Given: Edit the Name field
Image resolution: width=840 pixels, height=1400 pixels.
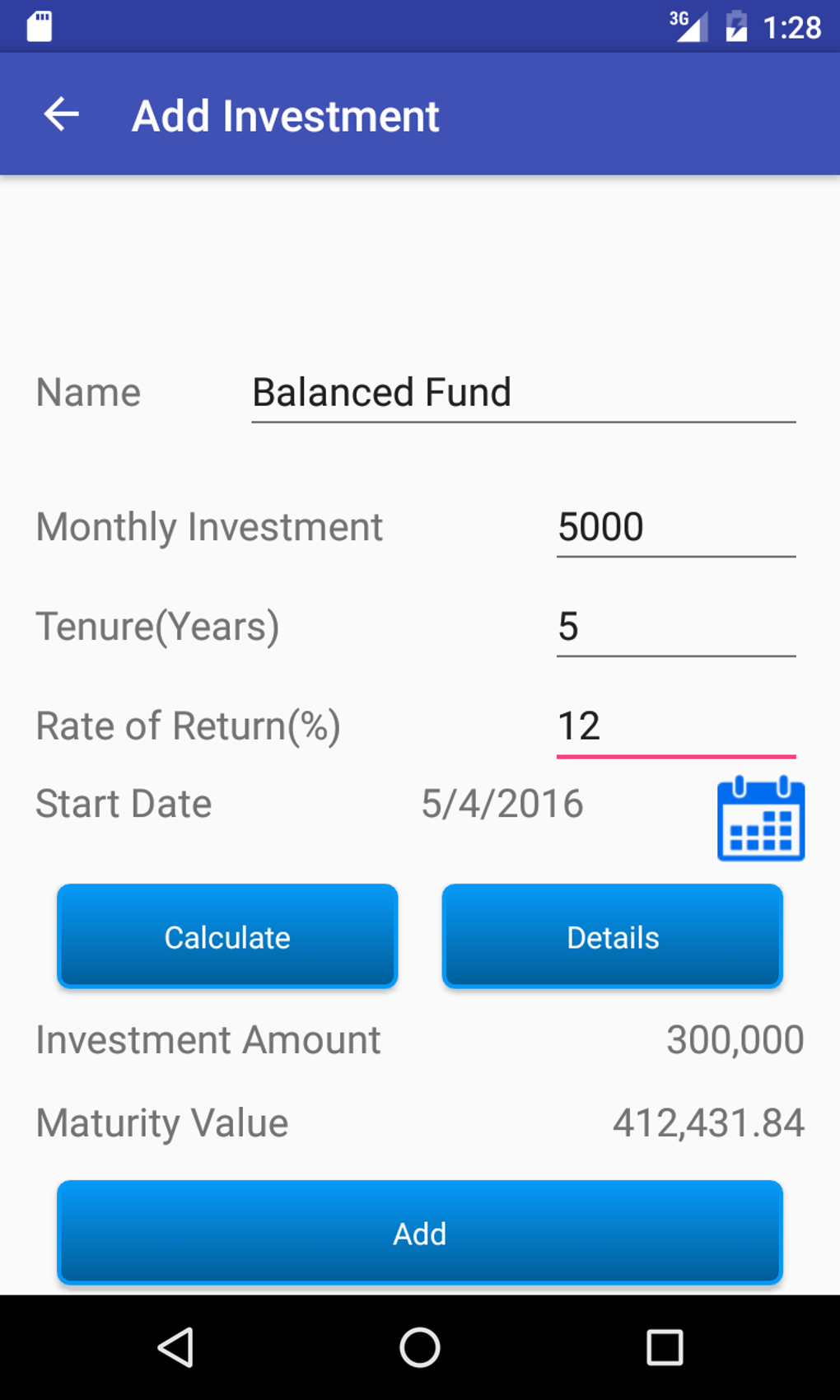Looking at the screenshot, I should [523, 393].
